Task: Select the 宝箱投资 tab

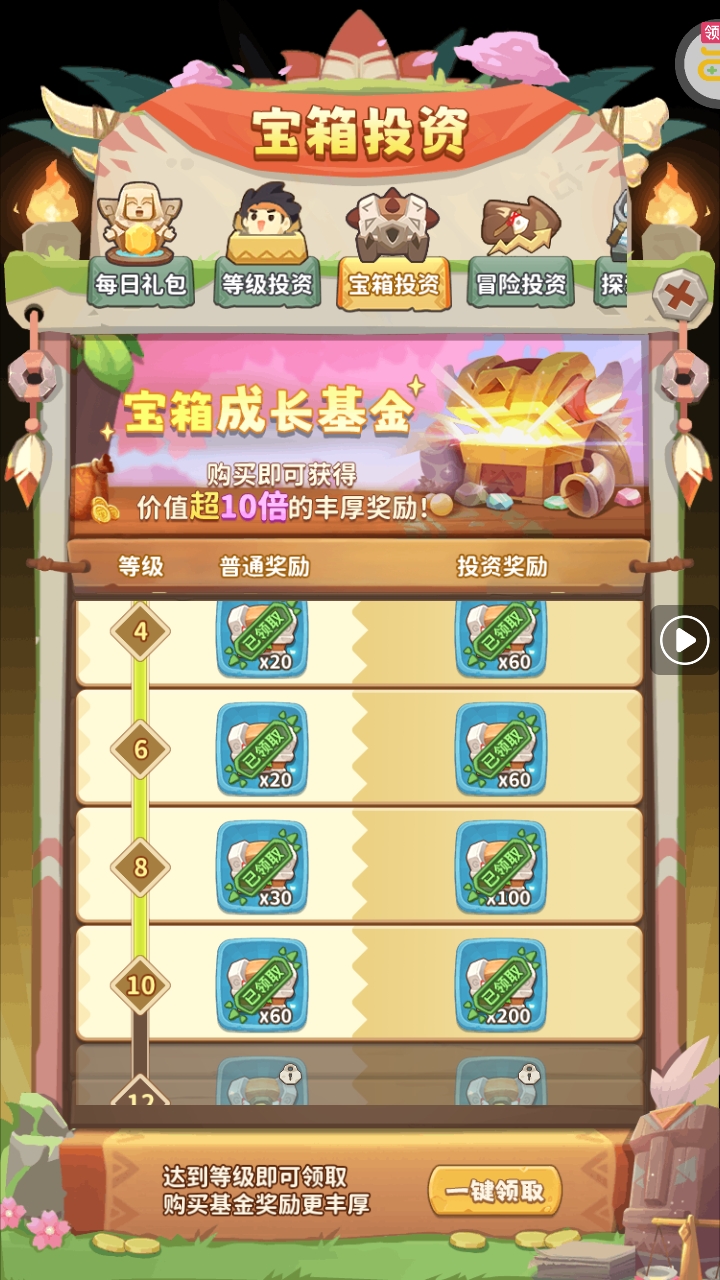Action: click(x=393, y=283)
